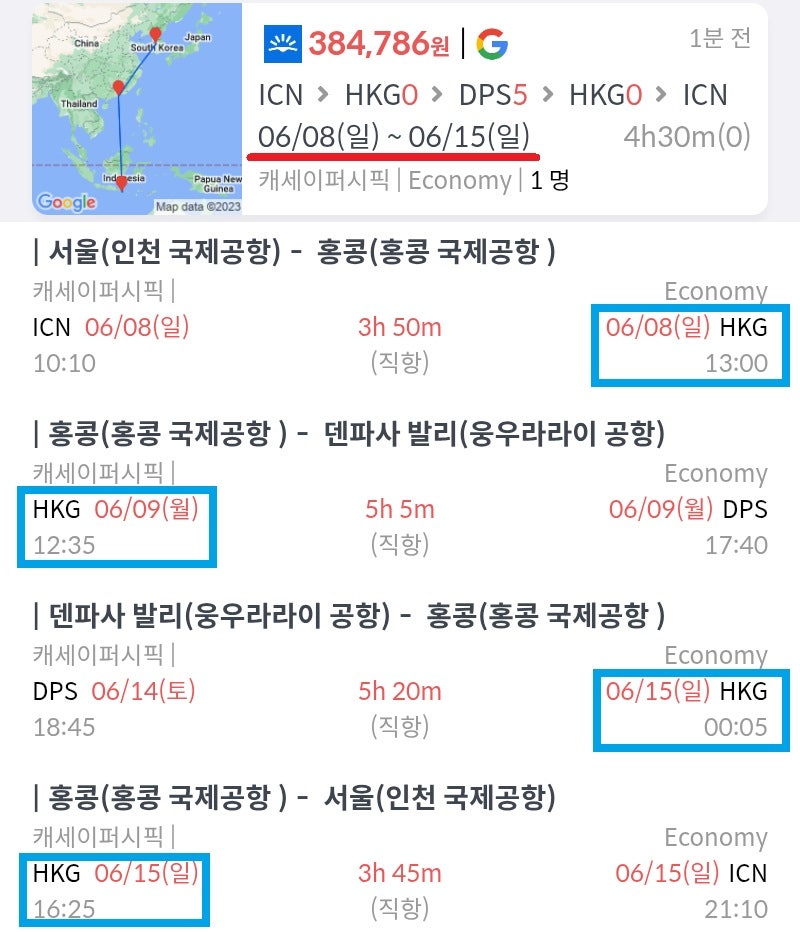
Task: Select the red map pin over South Korea
Action: pyautogui.click(x=154, y=31)
